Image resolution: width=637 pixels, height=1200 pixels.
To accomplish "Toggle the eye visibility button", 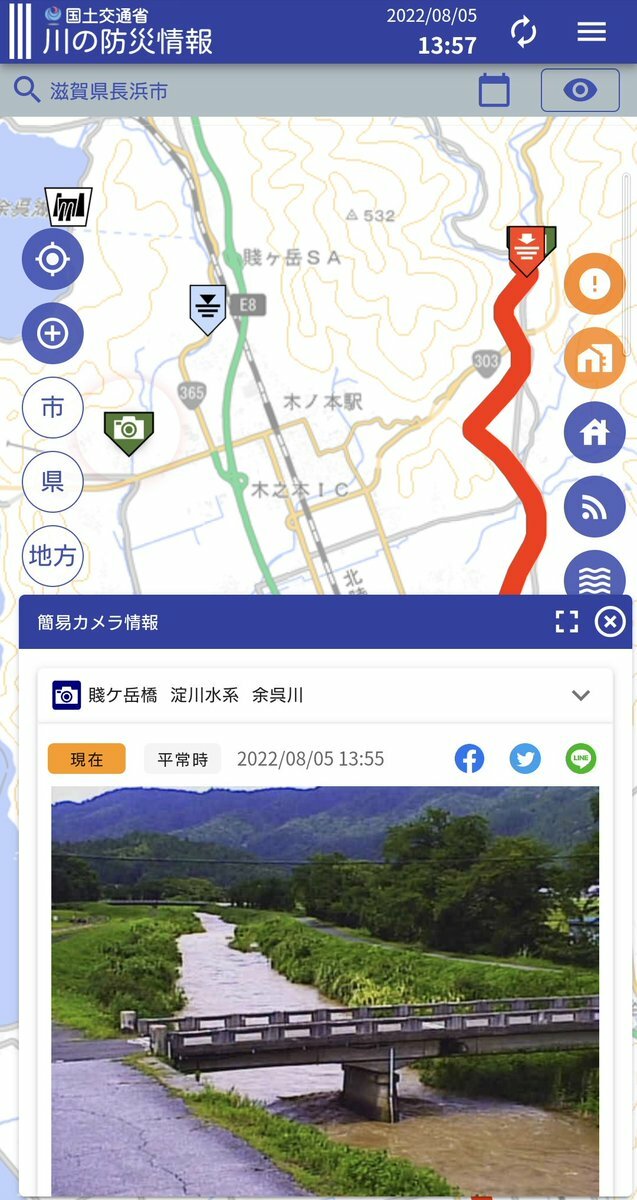I will pos(580,91).
